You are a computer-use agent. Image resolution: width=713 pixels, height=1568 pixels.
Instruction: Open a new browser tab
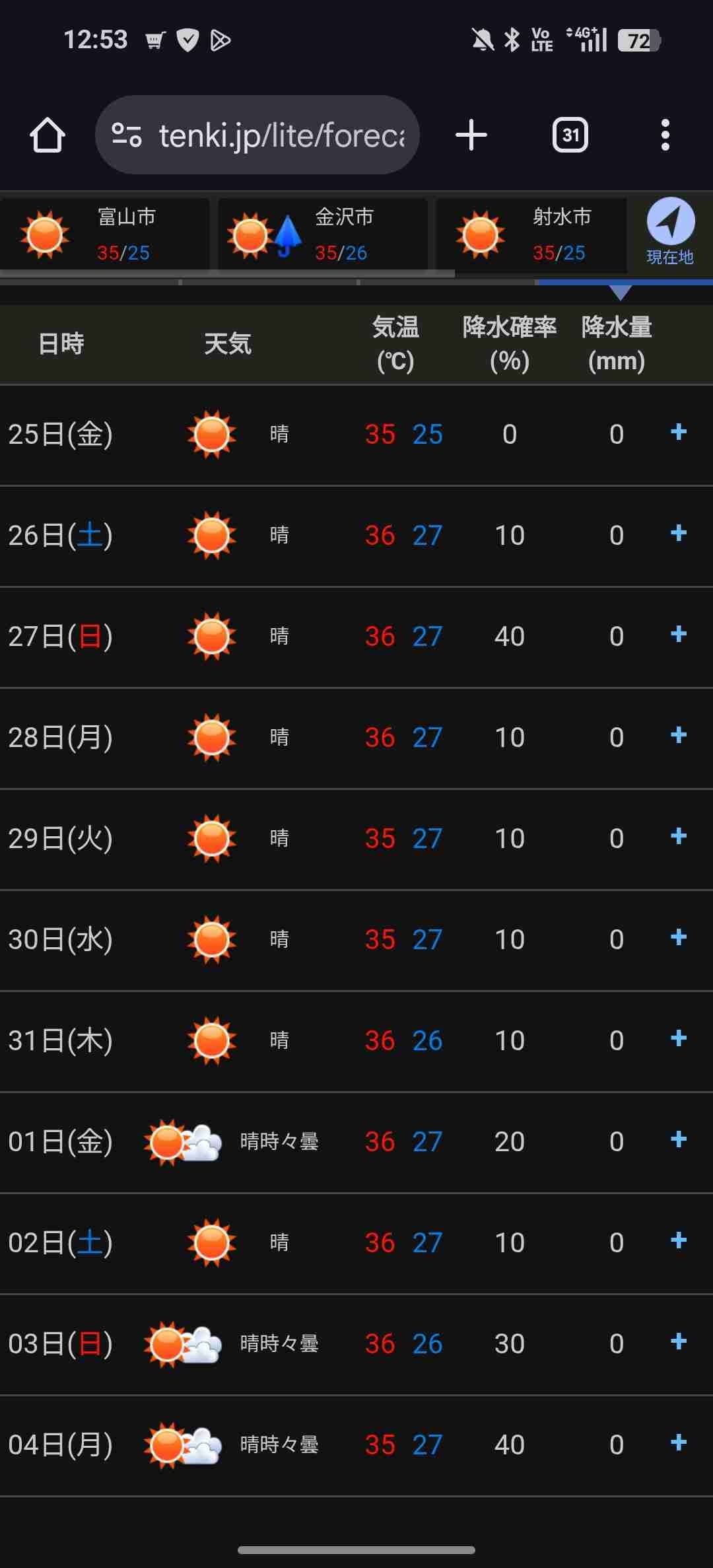pyautogui.click(x=471, y=135)
